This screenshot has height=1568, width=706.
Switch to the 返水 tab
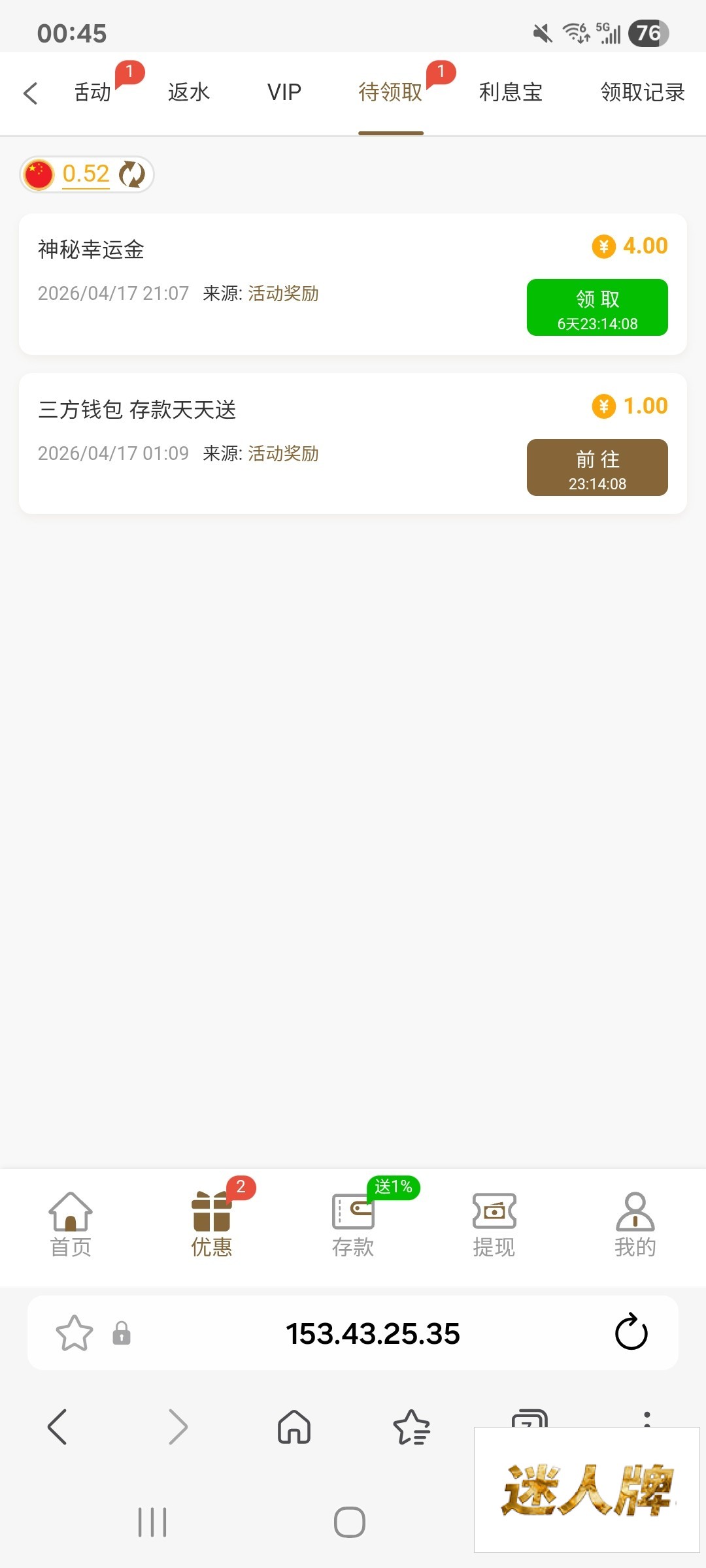pos(189,93)
